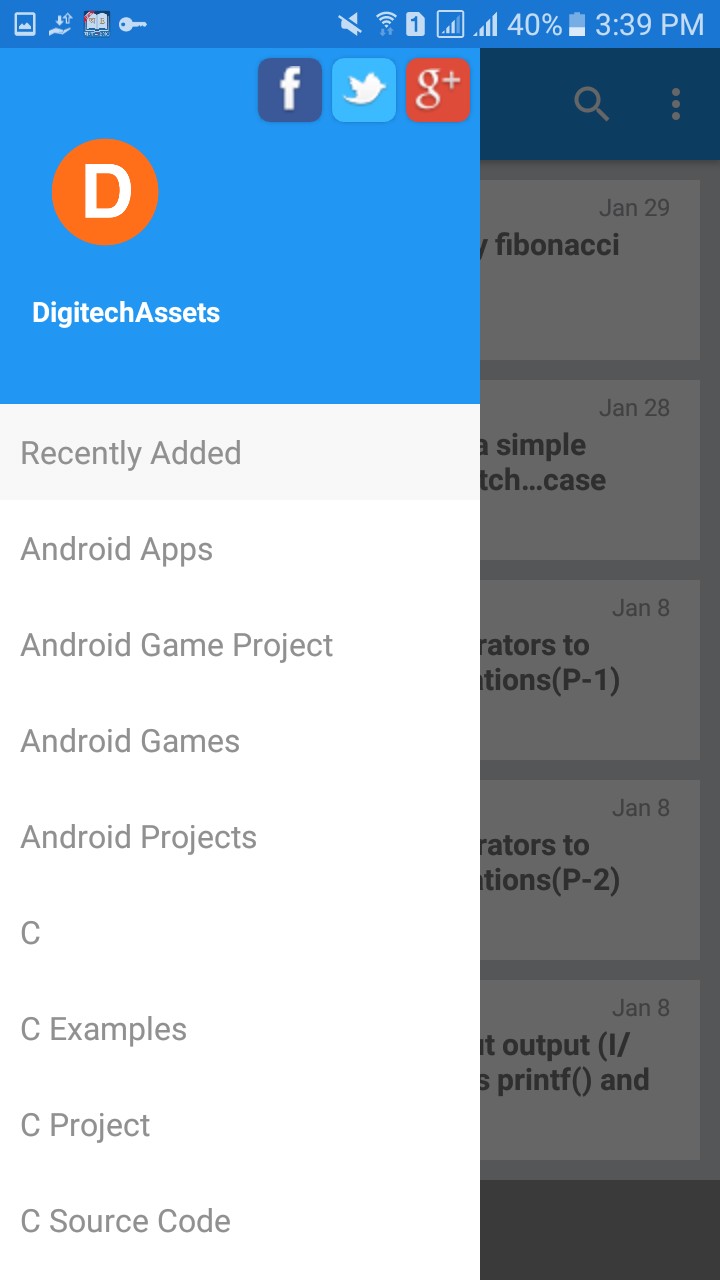Select the single C category

(x=240, y=933)
